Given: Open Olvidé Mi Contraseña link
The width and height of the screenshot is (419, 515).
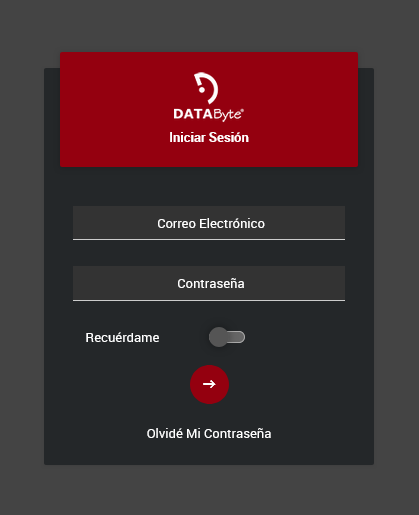Looking at the screenshot, I should [x=209, y=434].
